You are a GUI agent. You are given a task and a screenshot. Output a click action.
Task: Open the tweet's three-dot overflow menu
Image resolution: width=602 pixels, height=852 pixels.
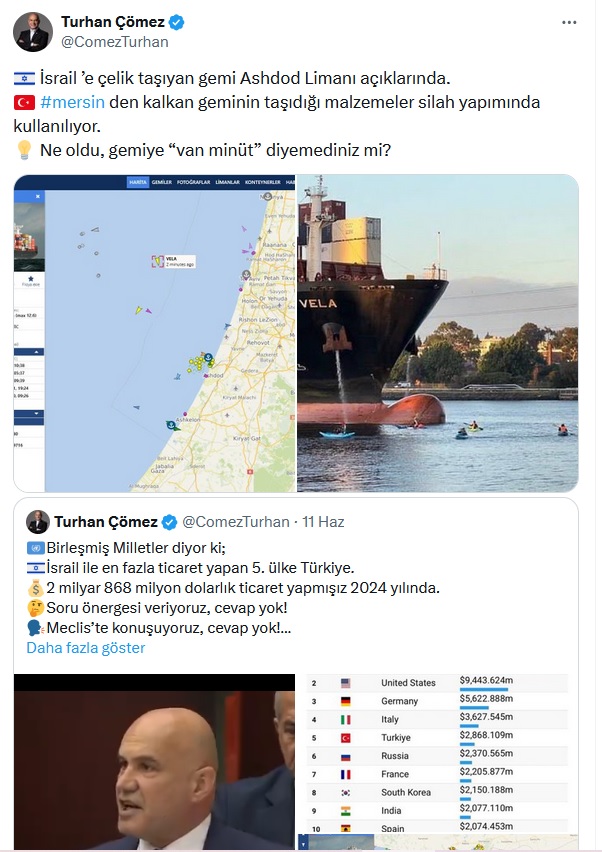tap(567, 23)
